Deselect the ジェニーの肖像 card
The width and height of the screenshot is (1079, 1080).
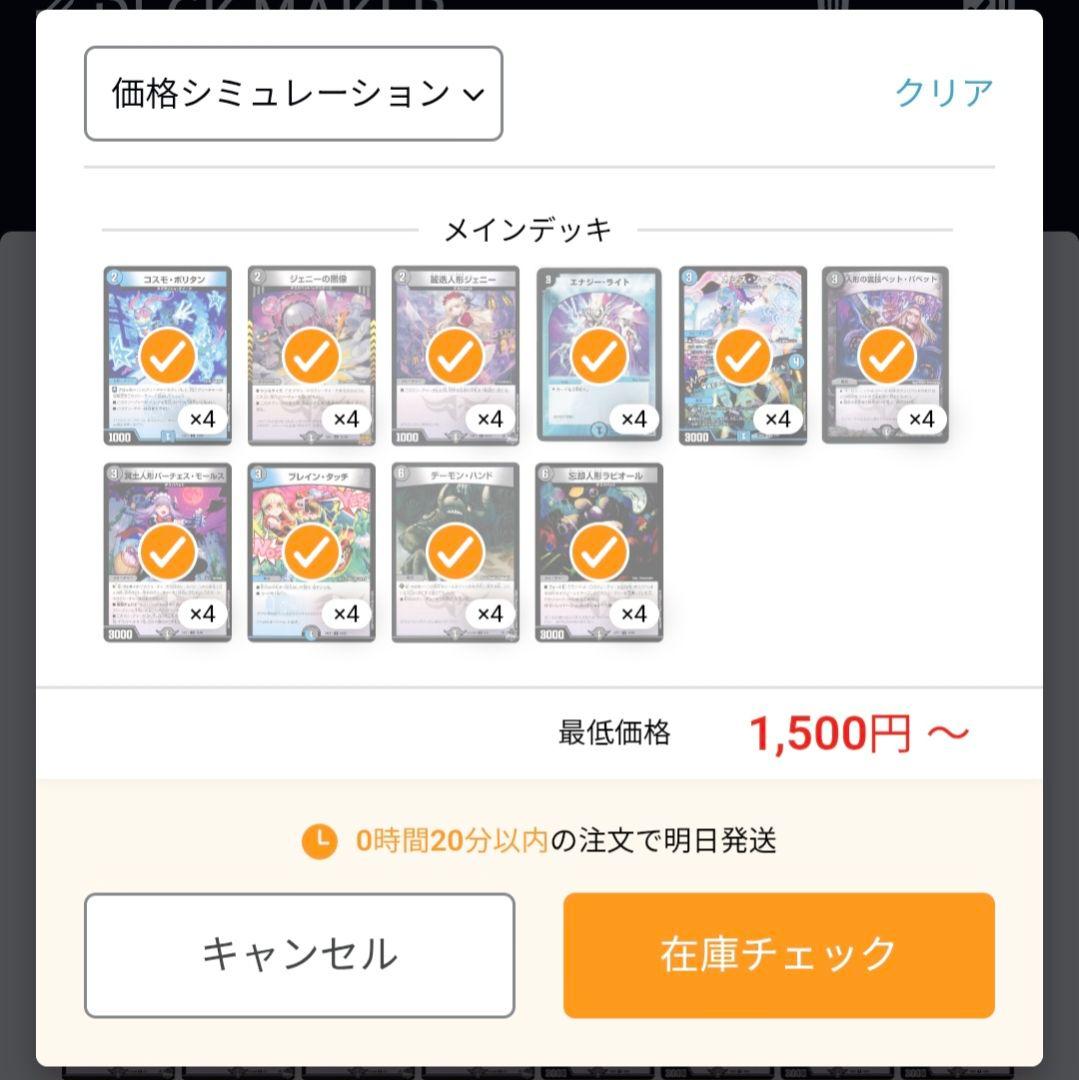[x=311, y=355]
